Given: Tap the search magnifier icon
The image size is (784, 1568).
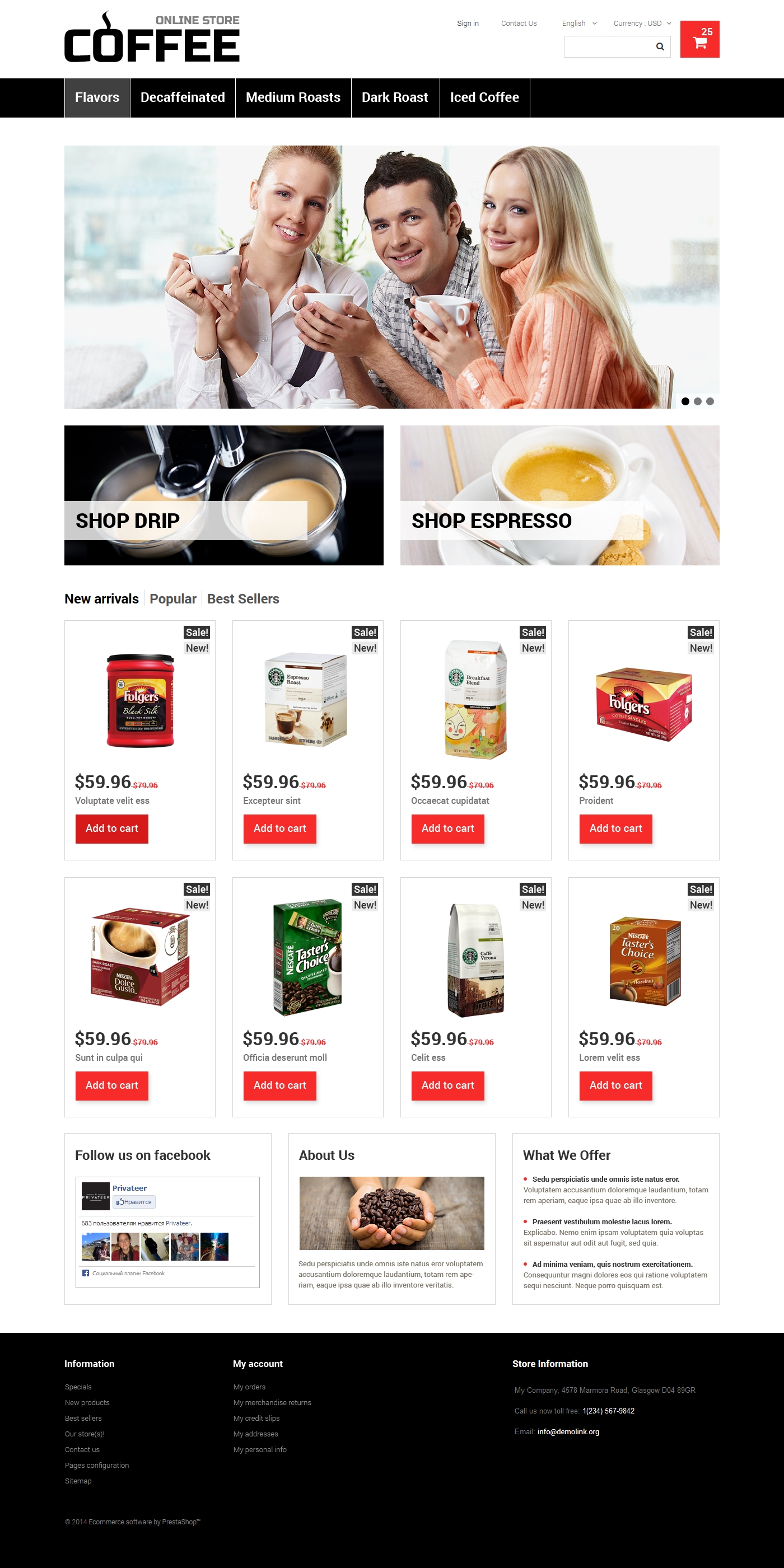Looking at the screenshot, I should pyautogui.click(x=660, y=47).
